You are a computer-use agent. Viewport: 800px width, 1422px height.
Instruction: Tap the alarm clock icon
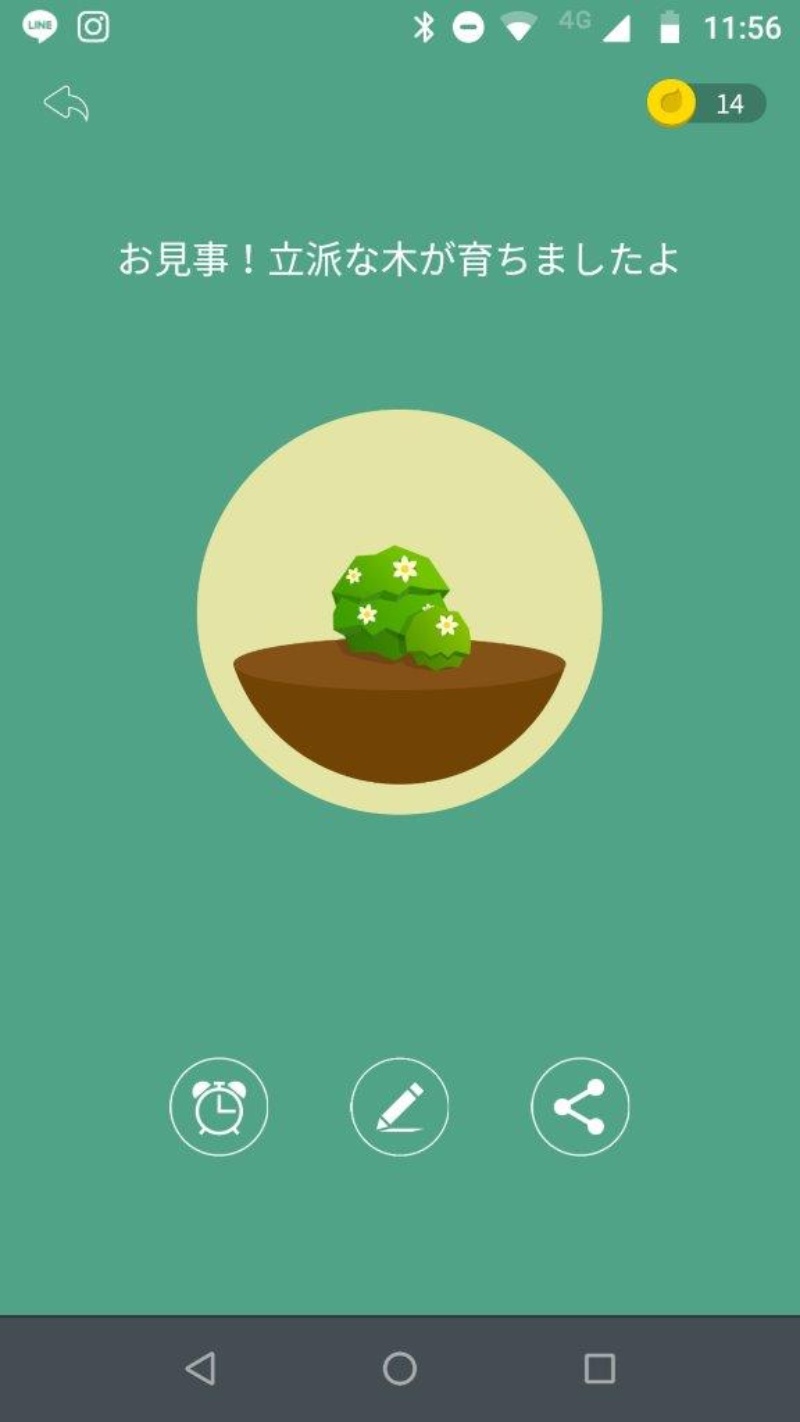click(219, 1107)
